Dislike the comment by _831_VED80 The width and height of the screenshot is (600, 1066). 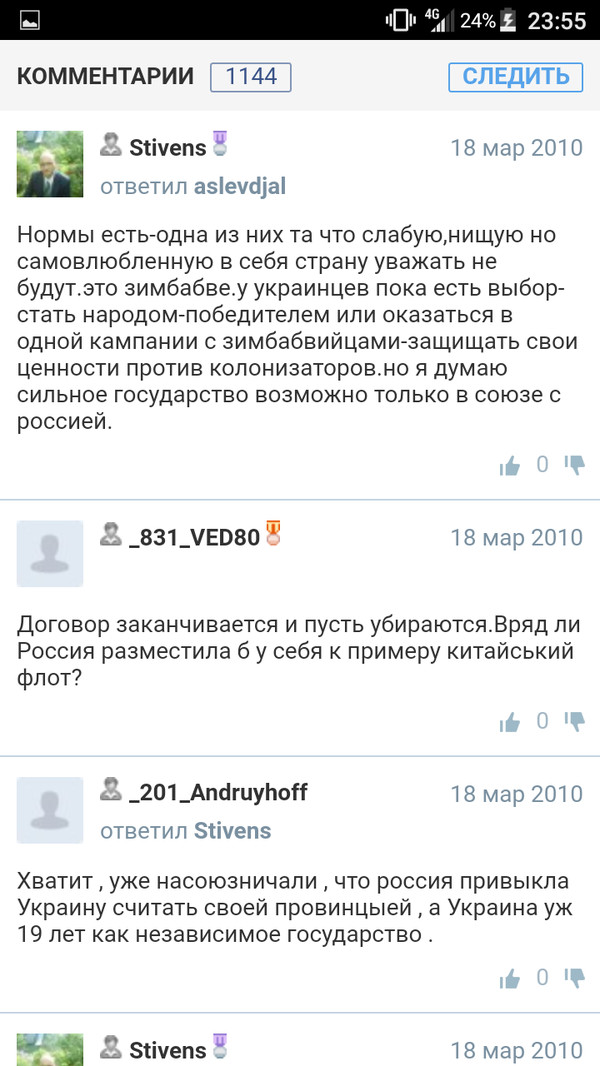pos(574,721)
